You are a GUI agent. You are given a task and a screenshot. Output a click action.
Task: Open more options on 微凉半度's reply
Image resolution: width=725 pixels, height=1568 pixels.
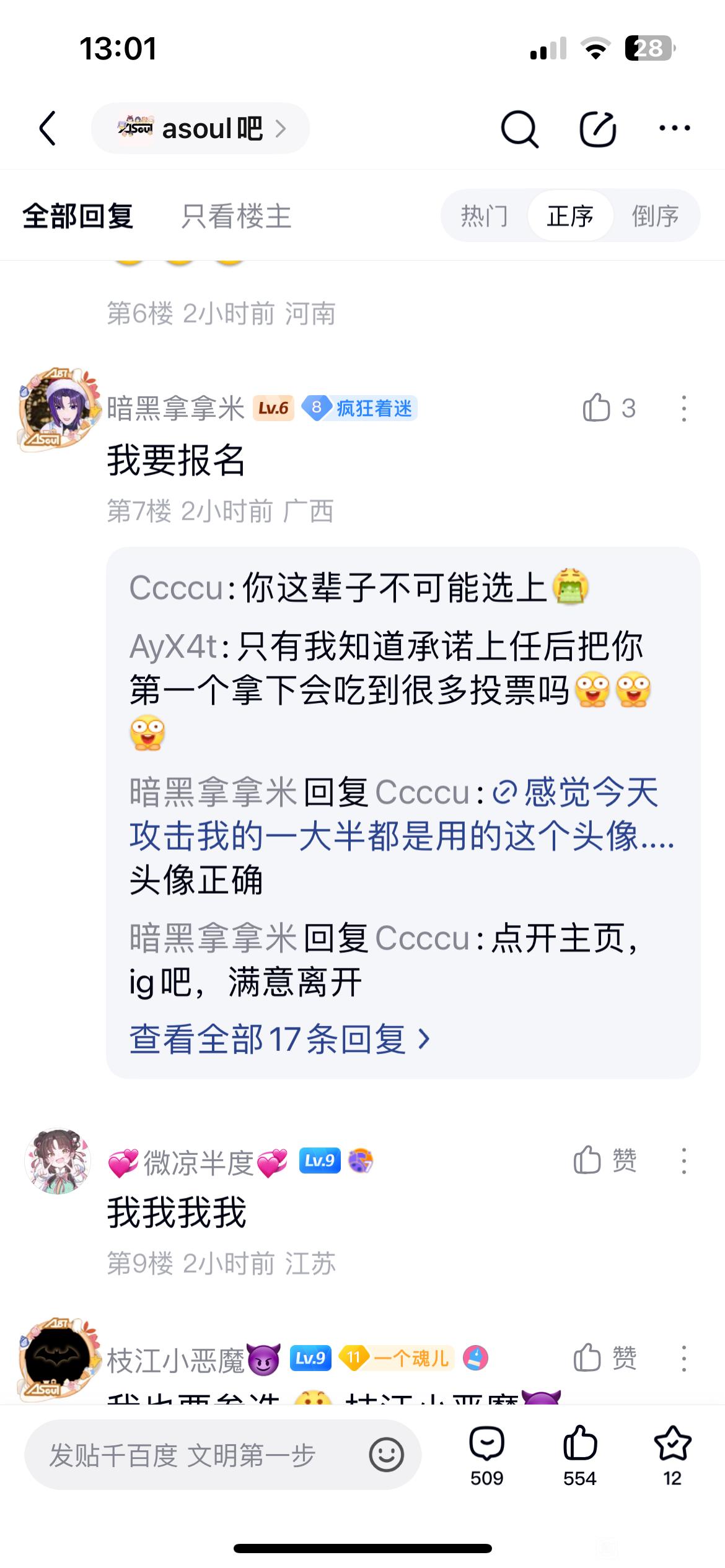(x=683, y=1161)
